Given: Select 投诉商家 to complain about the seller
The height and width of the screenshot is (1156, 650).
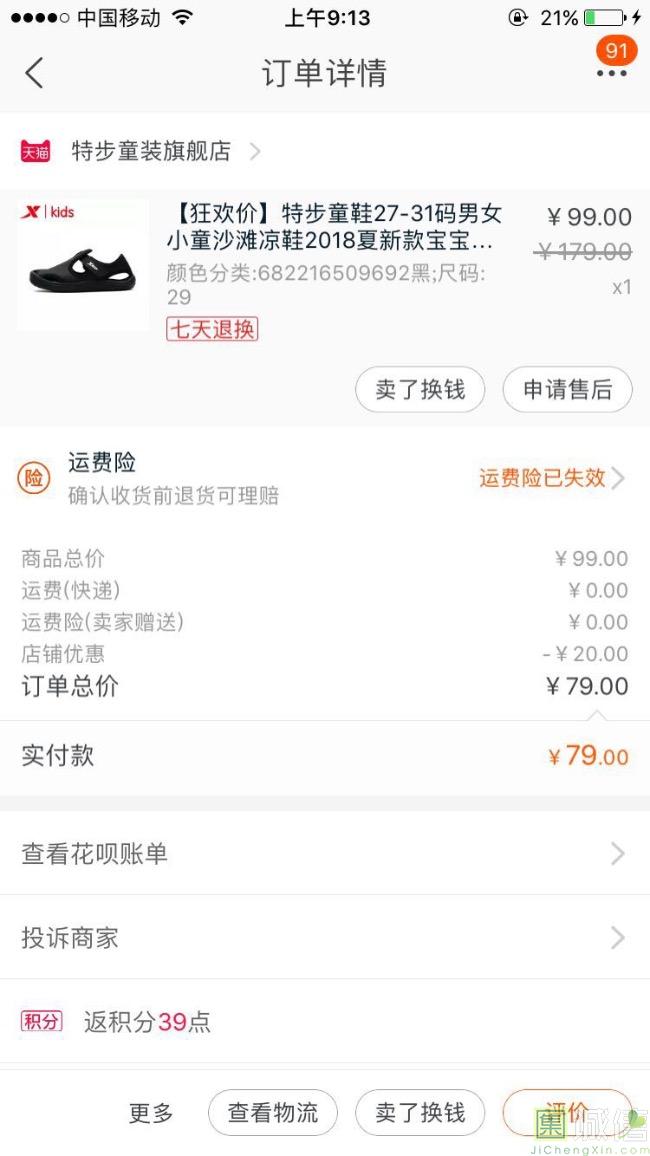Looking at the screenshot, I should click(x=324, y=937).
